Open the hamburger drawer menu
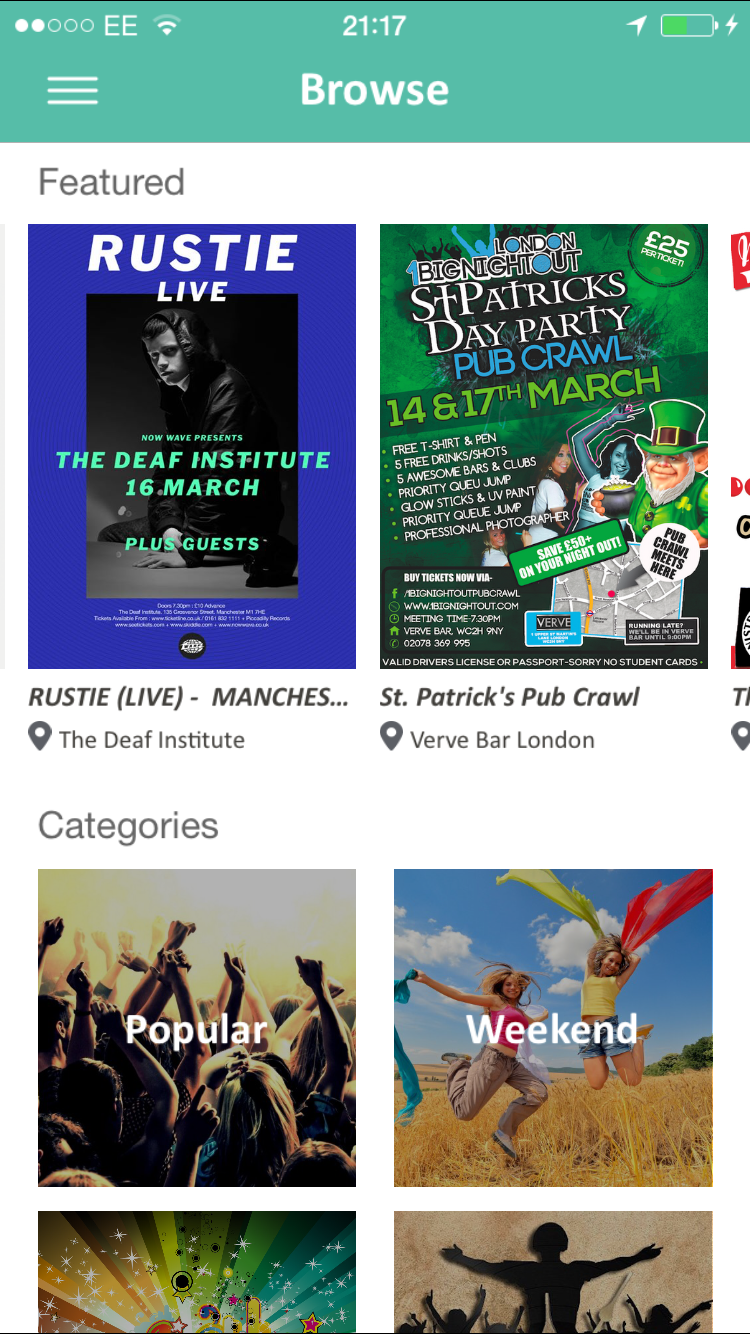 point(72,90)
